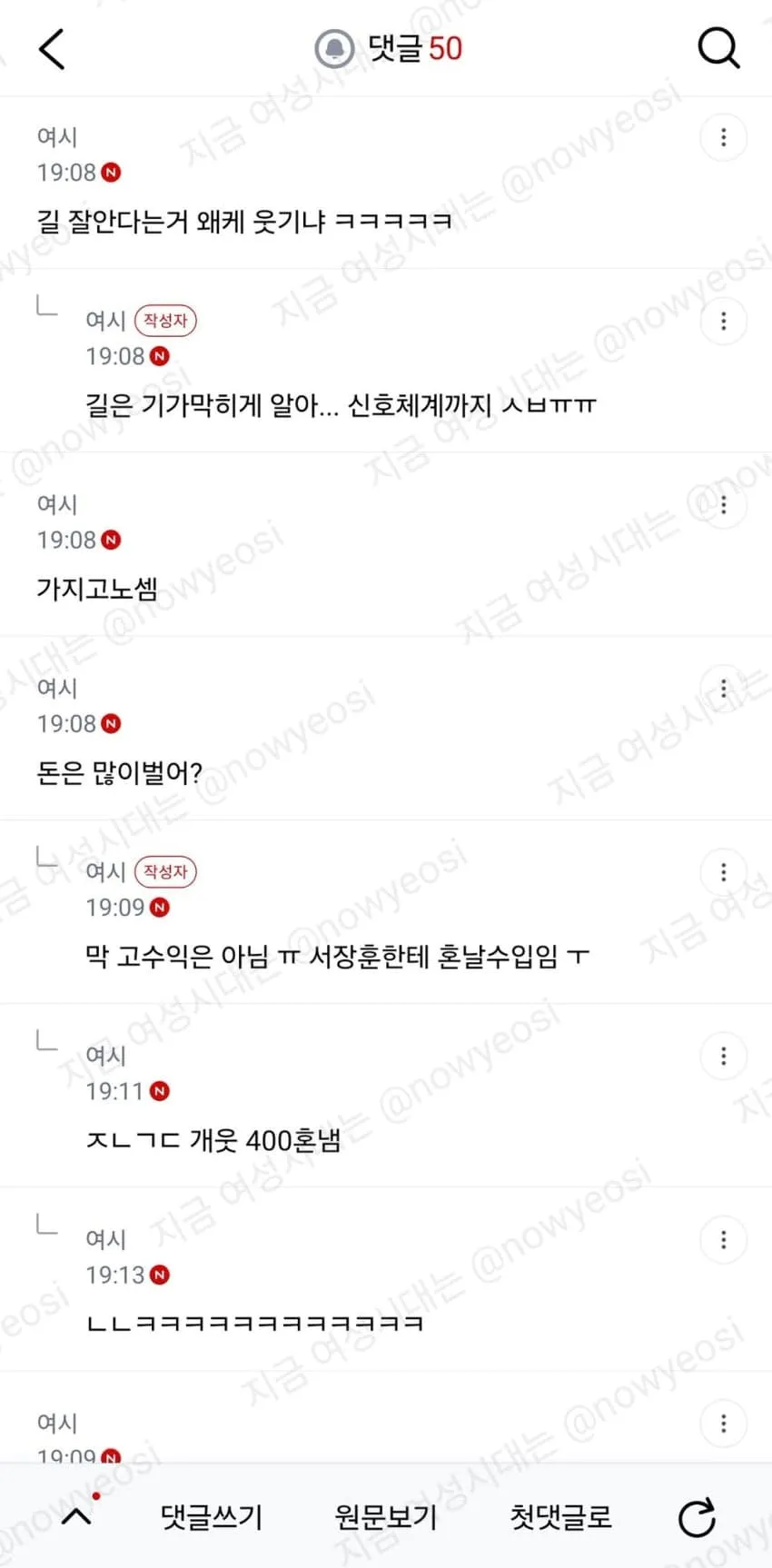Image resolution: width=772 pixels, height=1568 pixels.
Task: Open options for '개웃 400혼냄' reply
Action: [723, 1056]
